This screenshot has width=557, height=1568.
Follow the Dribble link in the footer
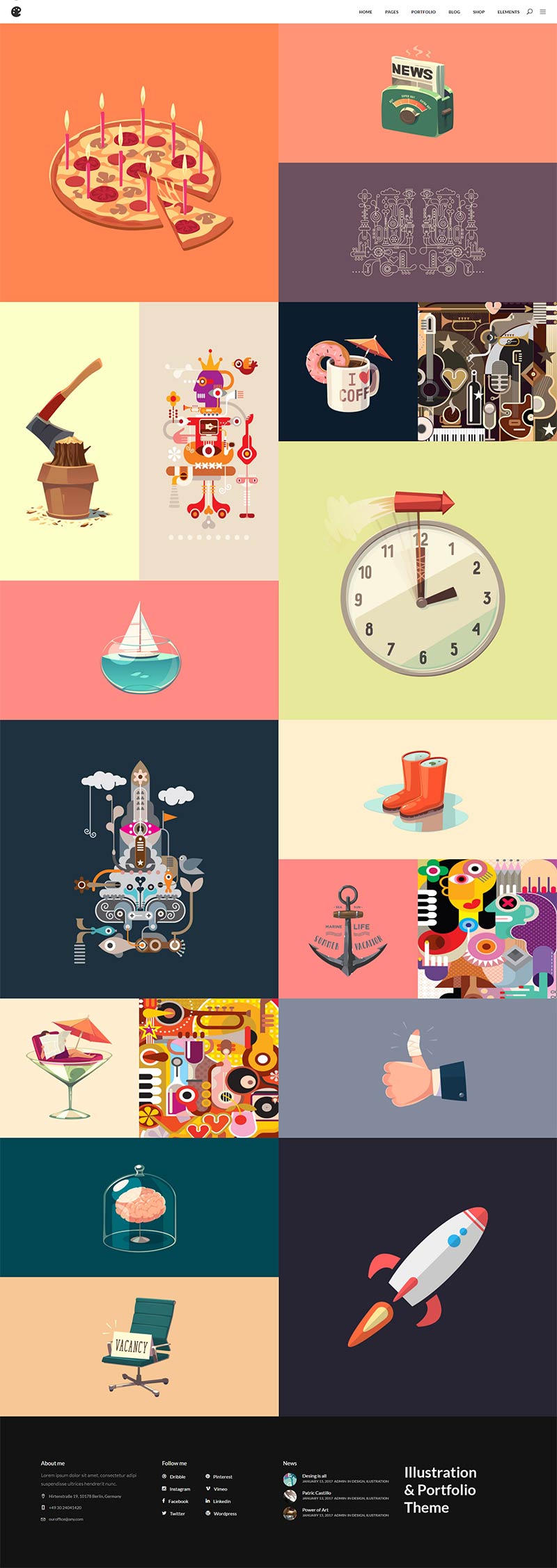click(178, 1476)
